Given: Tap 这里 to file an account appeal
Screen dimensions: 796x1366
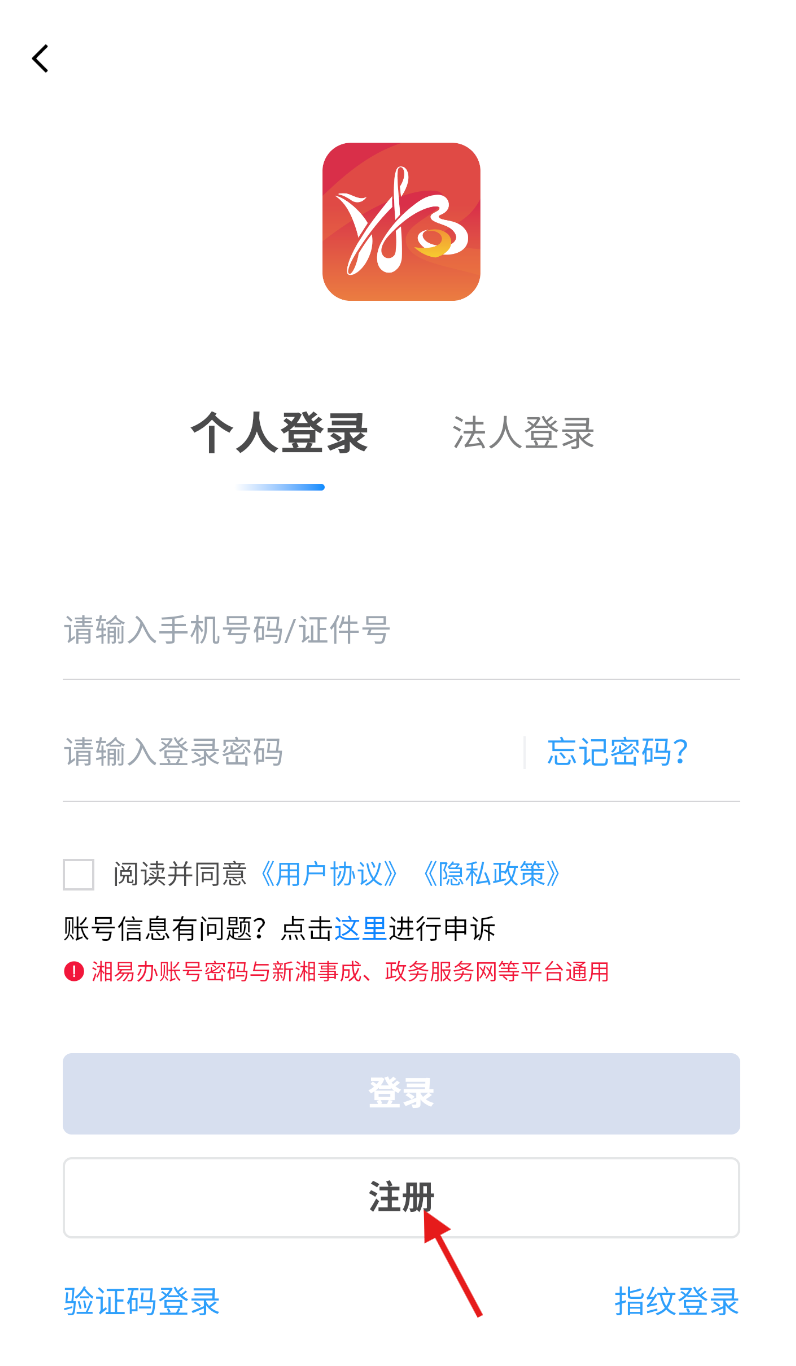Looking at the screenshot, I should point(361,929).
